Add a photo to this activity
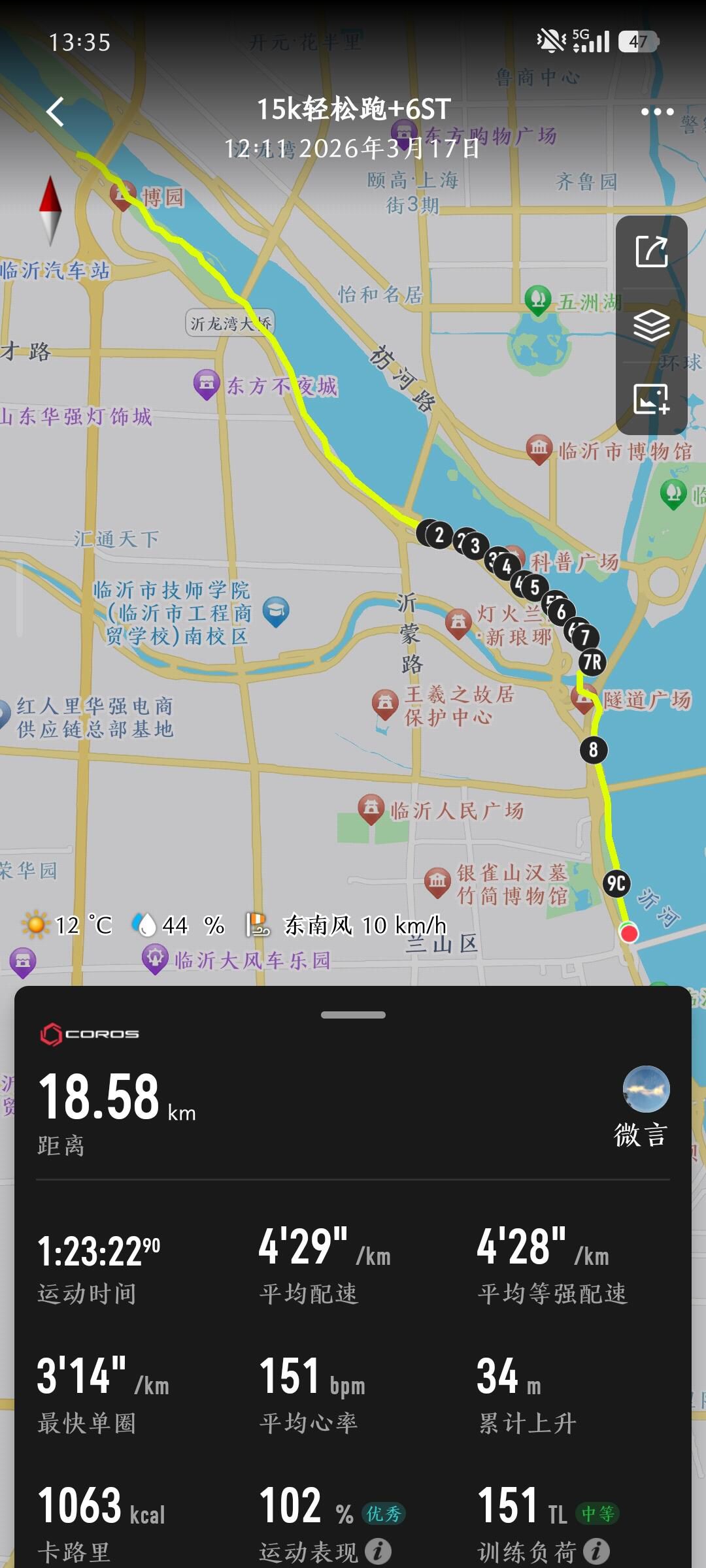The height and width of the screenshot is (1568, 706). coord(652,399)
